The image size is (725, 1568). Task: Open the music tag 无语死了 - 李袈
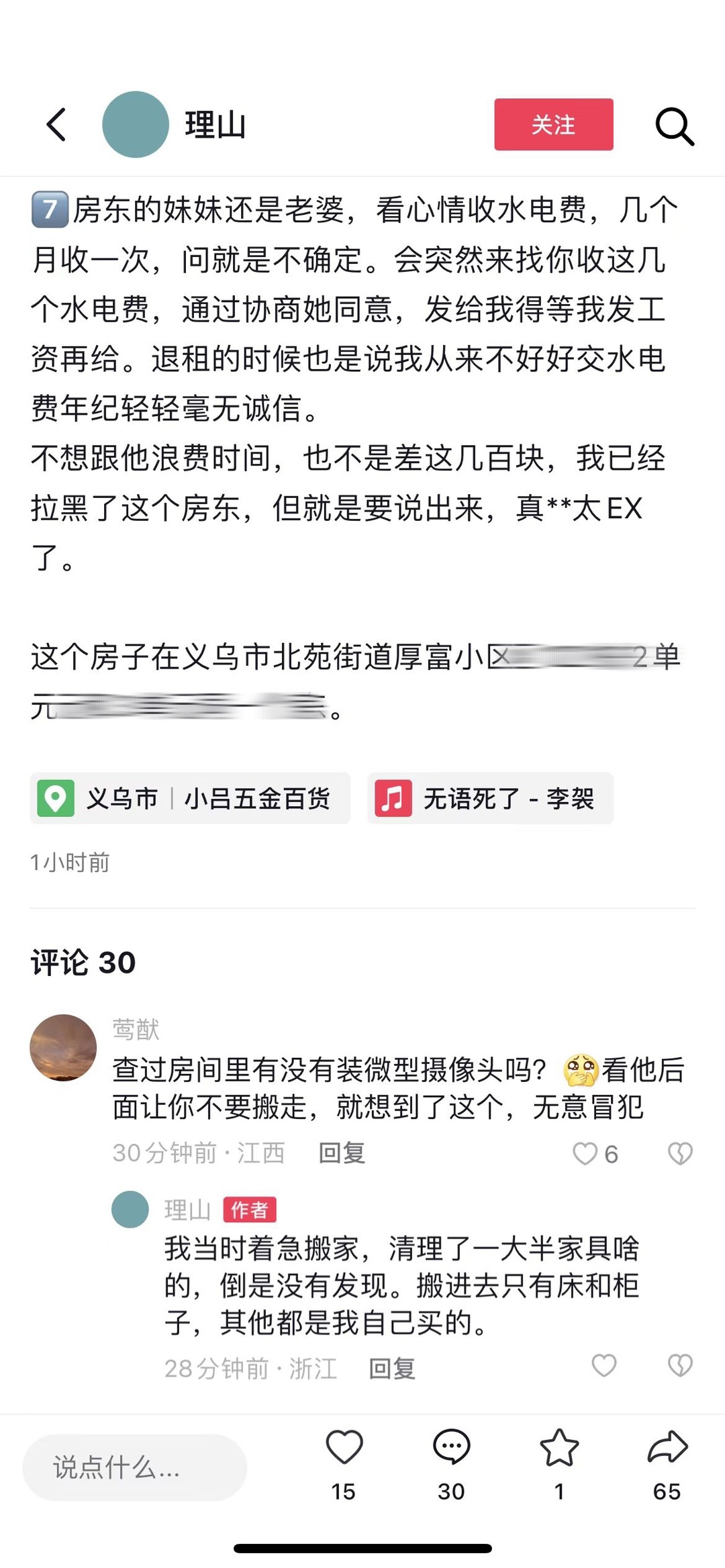pyautogui.click(x=490, y=798)
